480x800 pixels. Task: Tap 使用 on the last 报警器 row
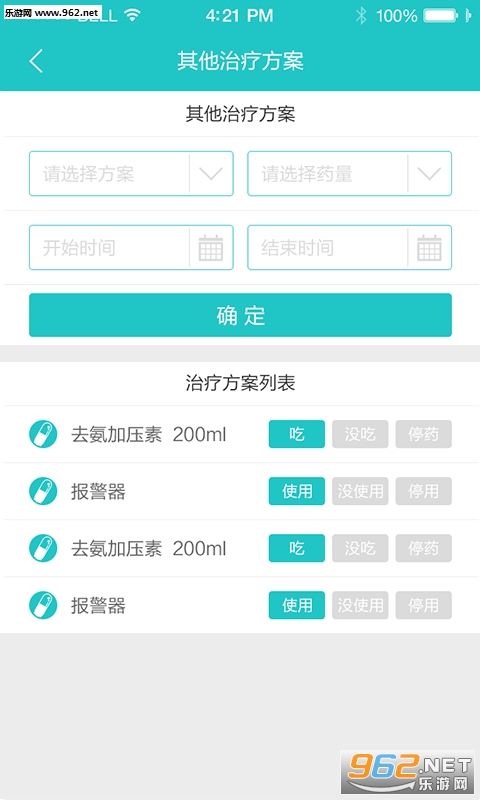(297, 605)
